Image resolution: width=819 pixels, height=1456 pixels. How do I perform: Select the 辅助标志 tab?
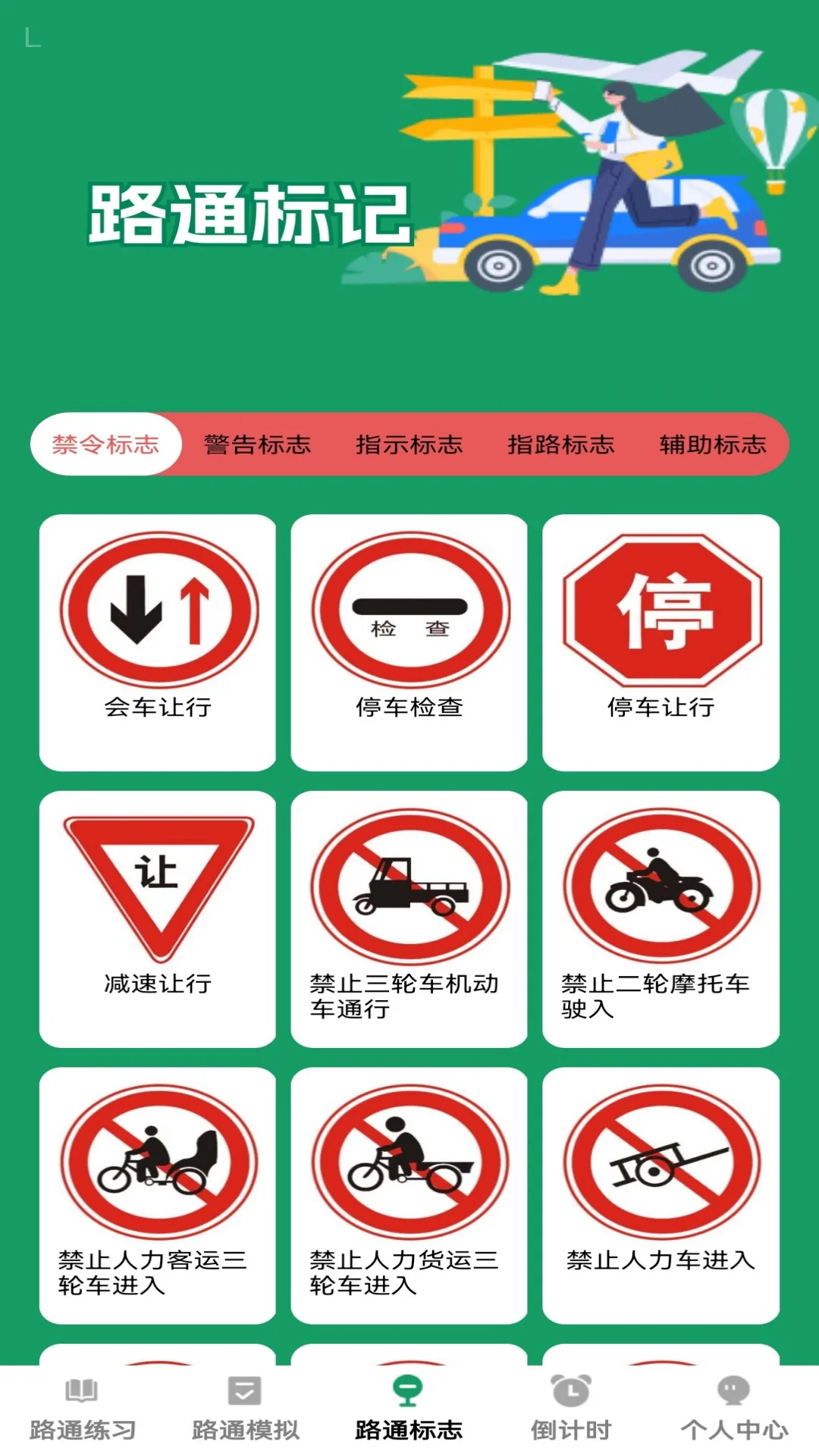click(714, 446)
